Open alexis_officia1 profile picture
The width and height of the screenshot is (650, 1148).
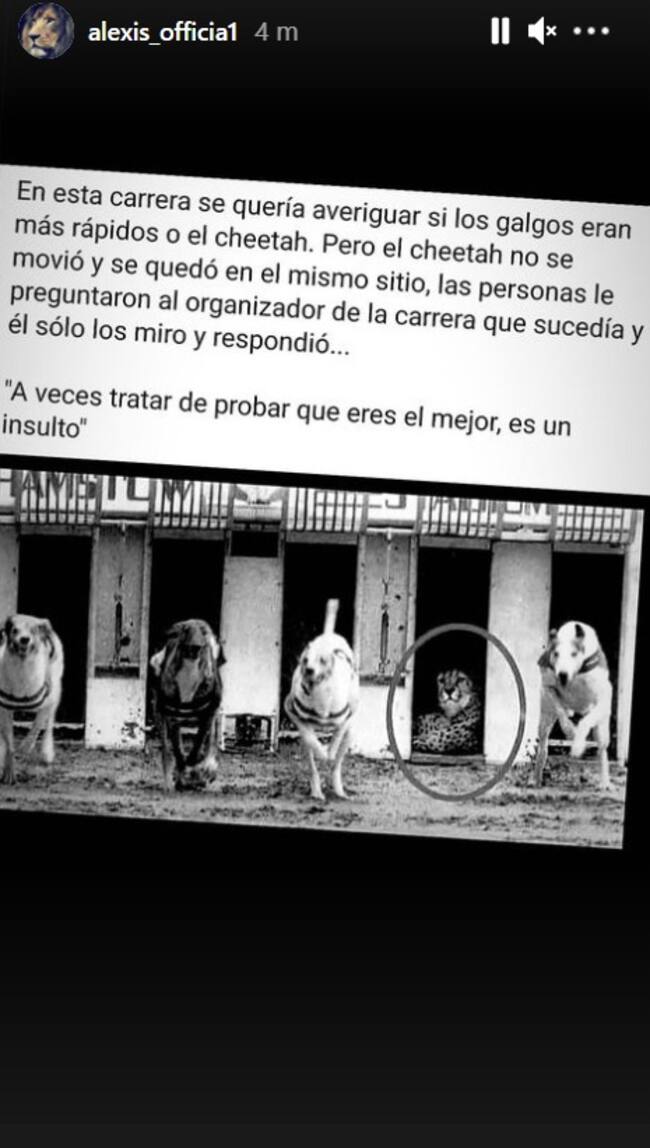coord(46,31)
